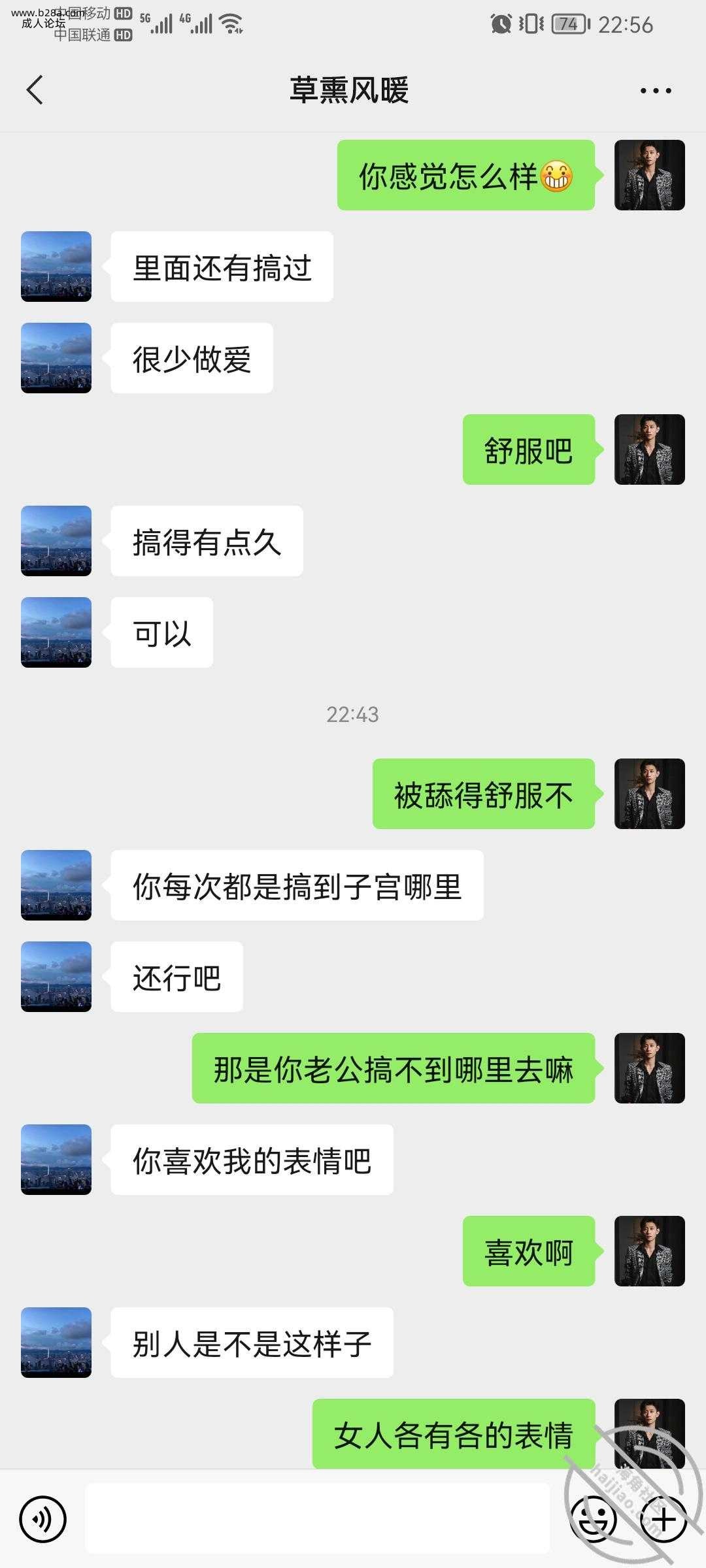This screenshot has height=1568, width=706.
Task: Open contact avatar beside the 可以 message
Action: (x=56, y=632)
